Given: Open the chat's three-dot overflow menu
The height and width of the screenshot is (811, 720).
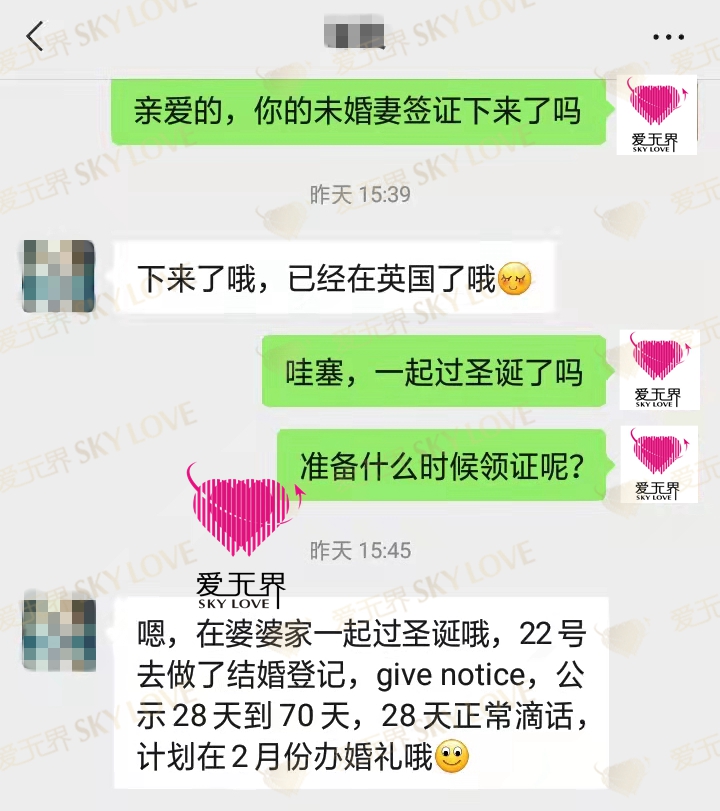Looking at the screenshot, I should pos(668,37).
